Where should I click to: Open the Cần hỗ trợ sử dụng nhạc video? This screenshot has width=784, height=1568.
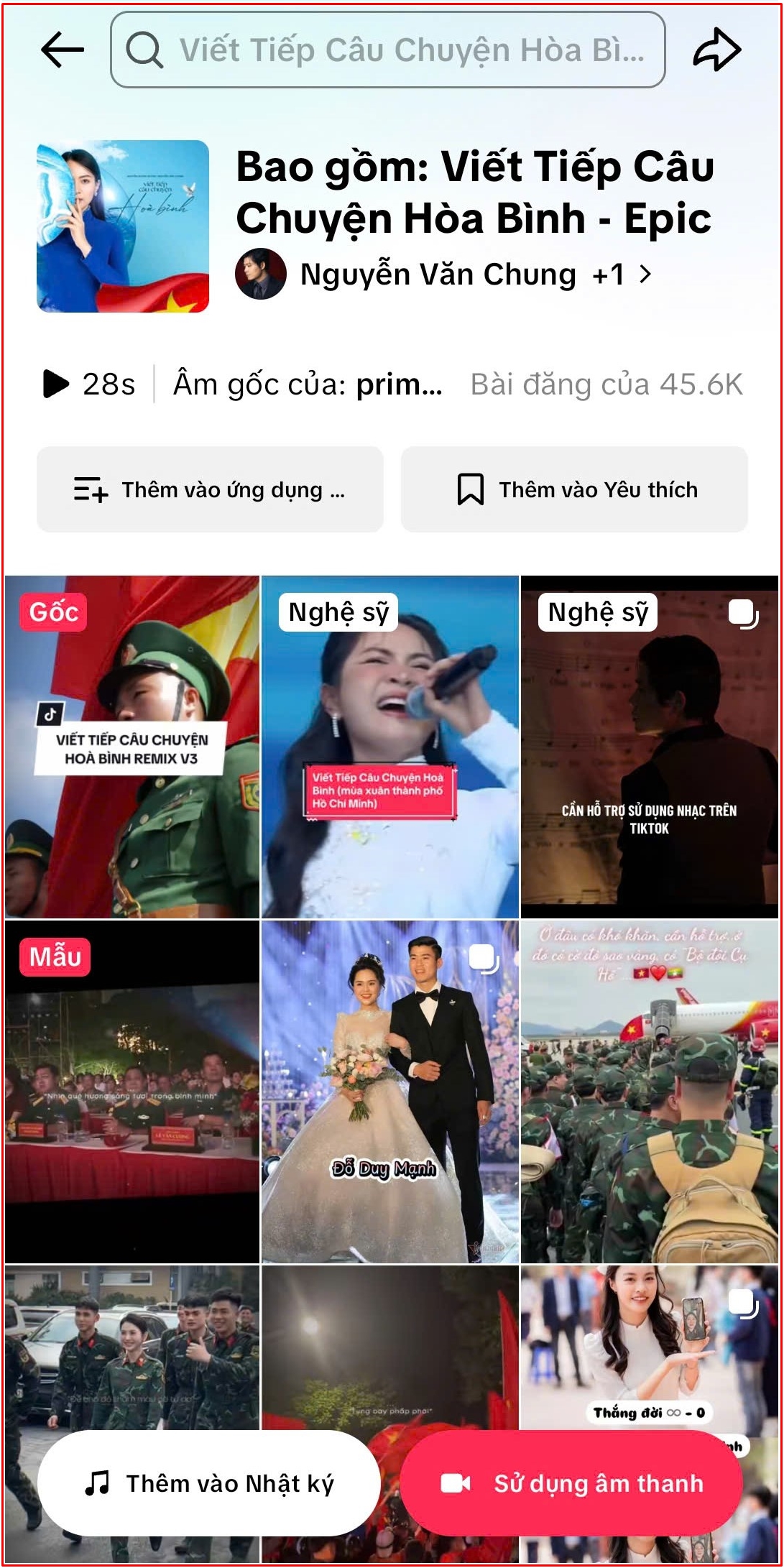click(x=650, y=747)
